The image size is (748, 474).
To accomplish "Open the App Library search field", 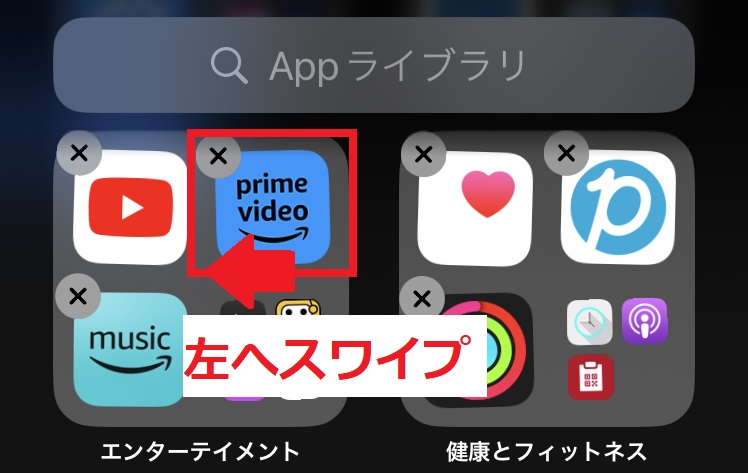I will [374, 66].
